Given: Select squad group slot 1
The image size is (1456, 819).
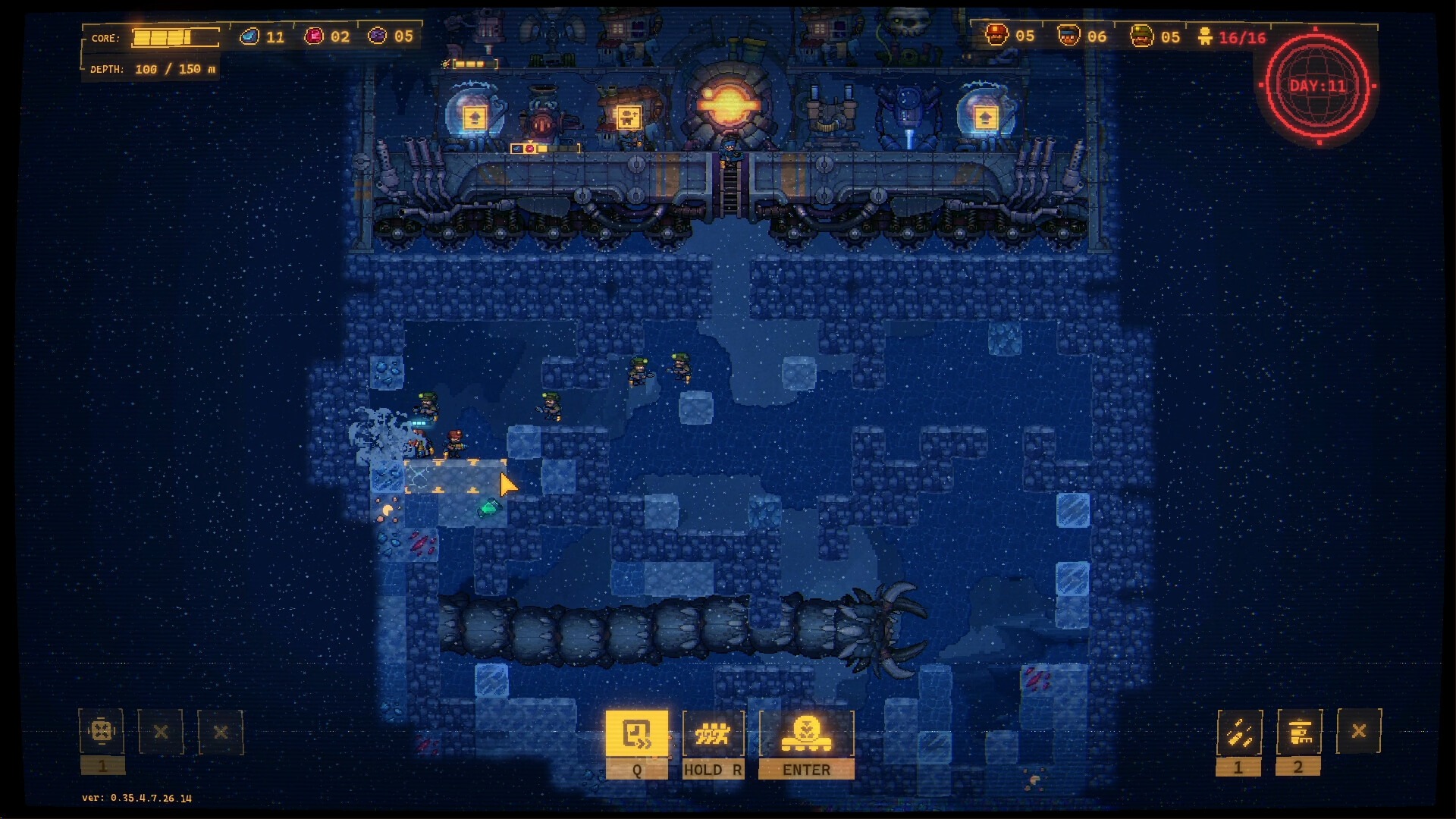Looking at the screenshot, I should click(x=102, y=732).
